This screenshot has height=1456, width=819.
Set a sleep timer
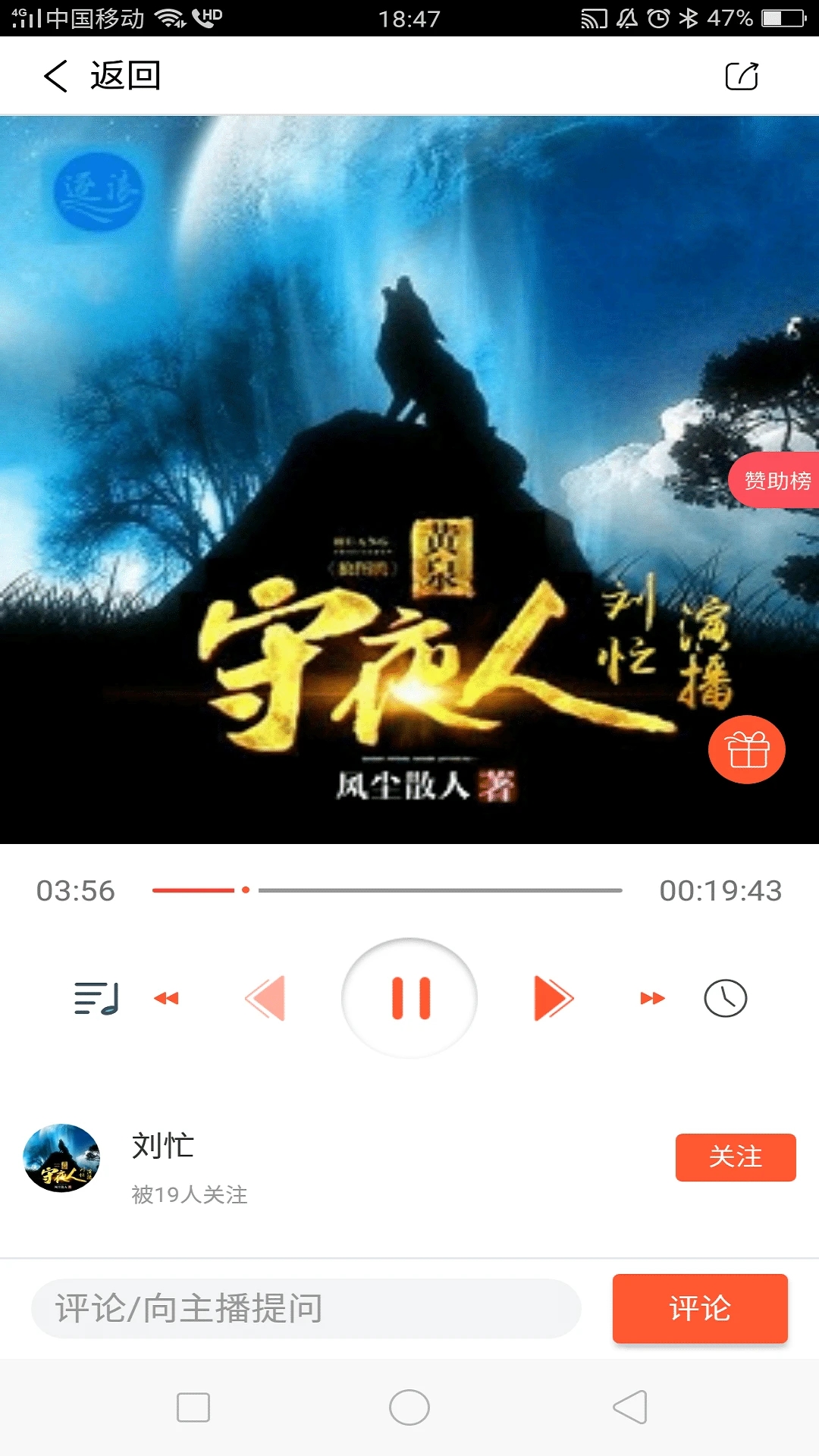click(725, 998)
